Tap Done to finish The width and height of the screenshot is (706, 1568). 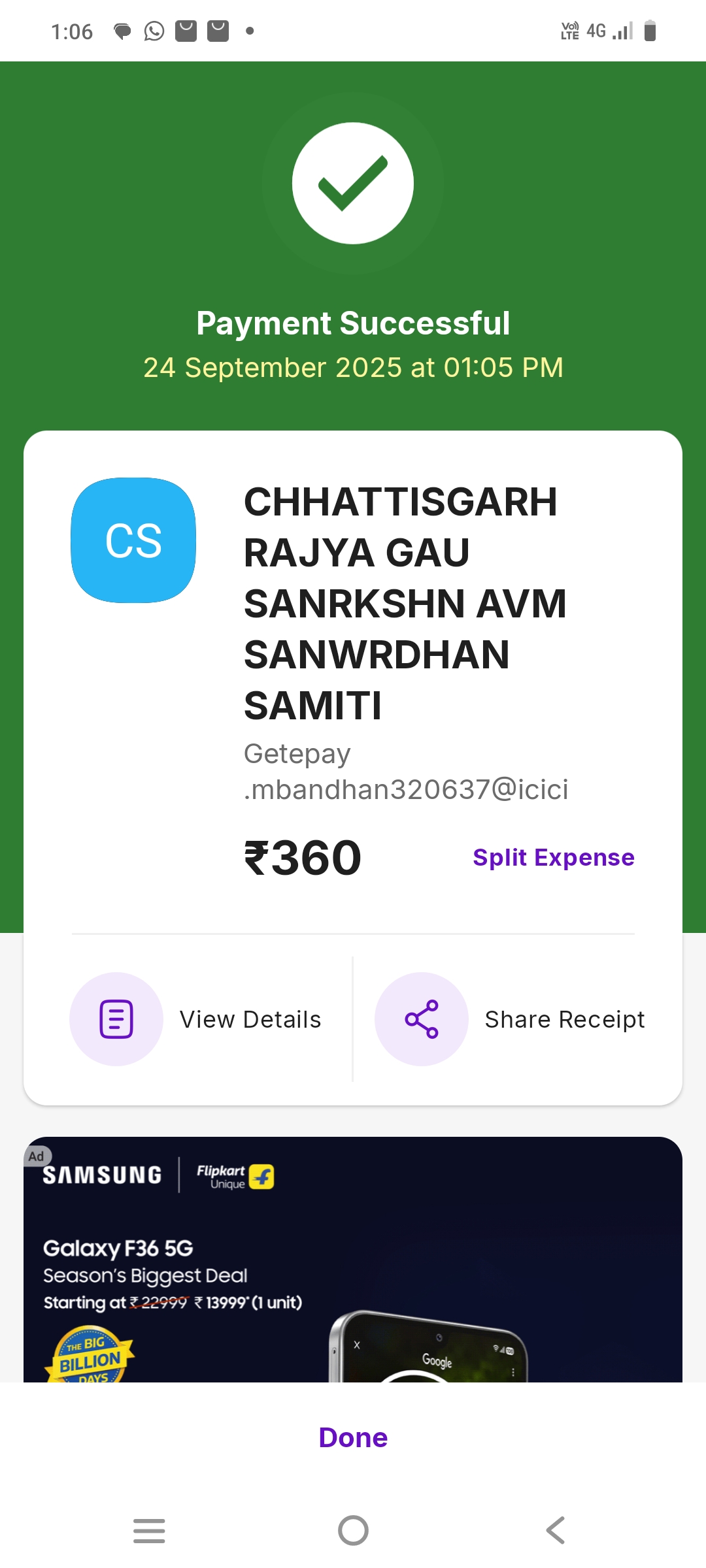(353, 1437)
